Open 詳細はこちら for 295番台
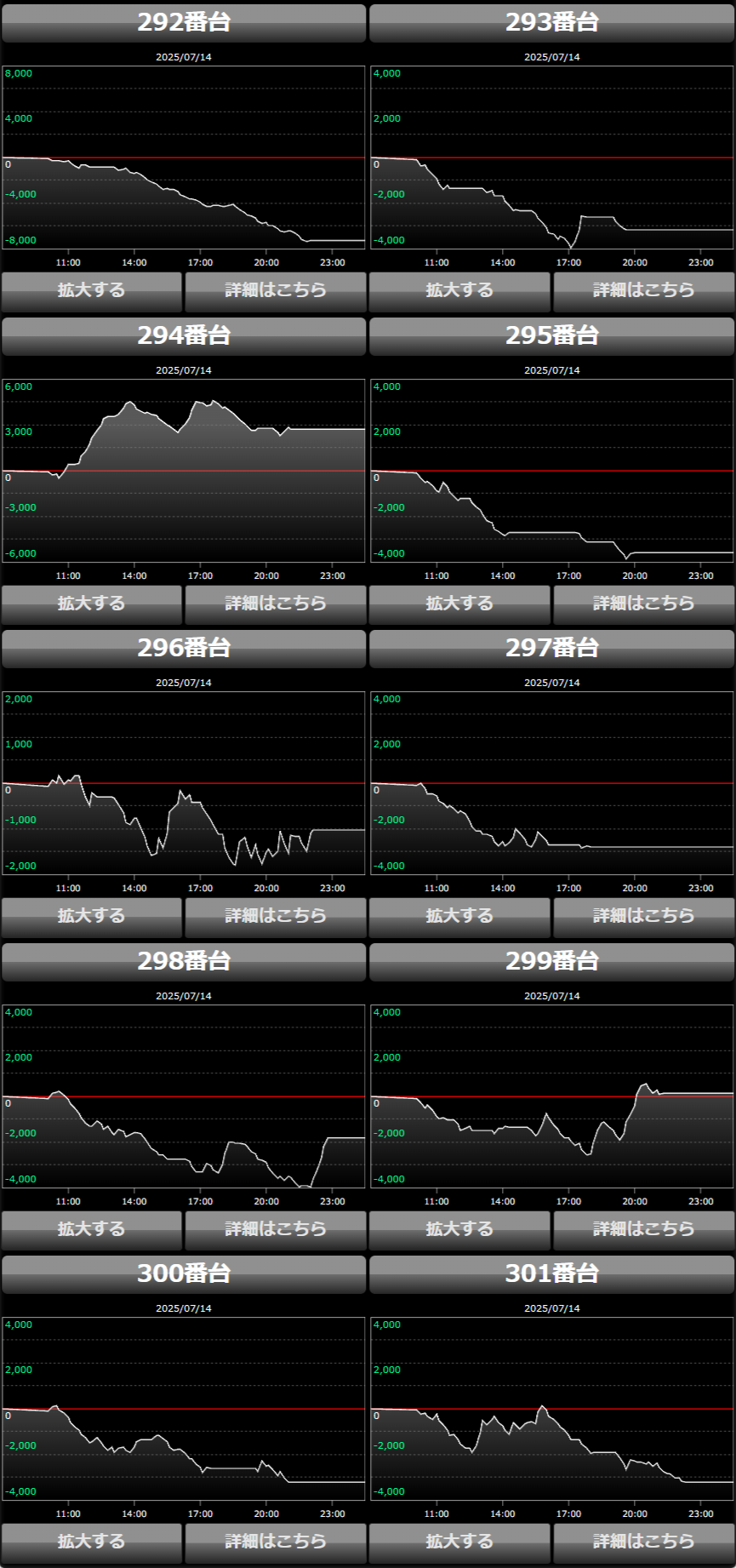 click(644, 604)
